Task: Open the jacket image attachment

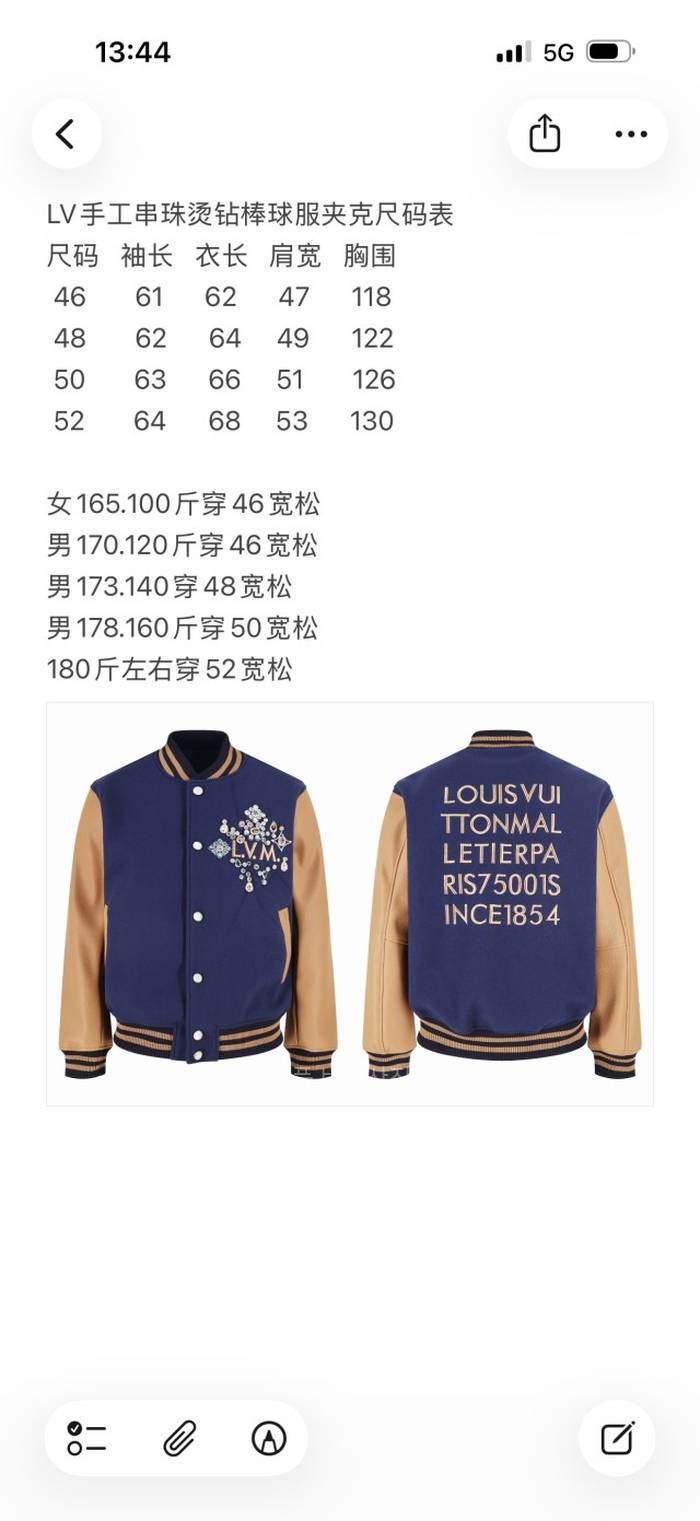Action: coord(349,903)
